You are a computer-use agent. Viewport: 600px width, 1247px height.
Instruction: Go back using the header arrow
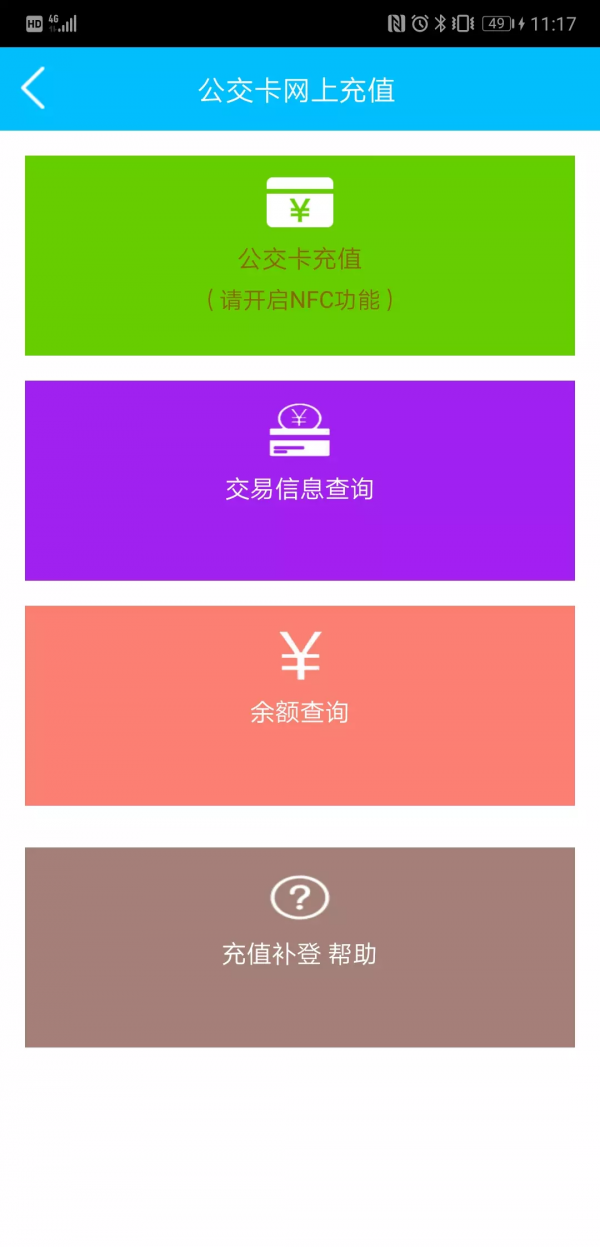click(x=33, y=89)
